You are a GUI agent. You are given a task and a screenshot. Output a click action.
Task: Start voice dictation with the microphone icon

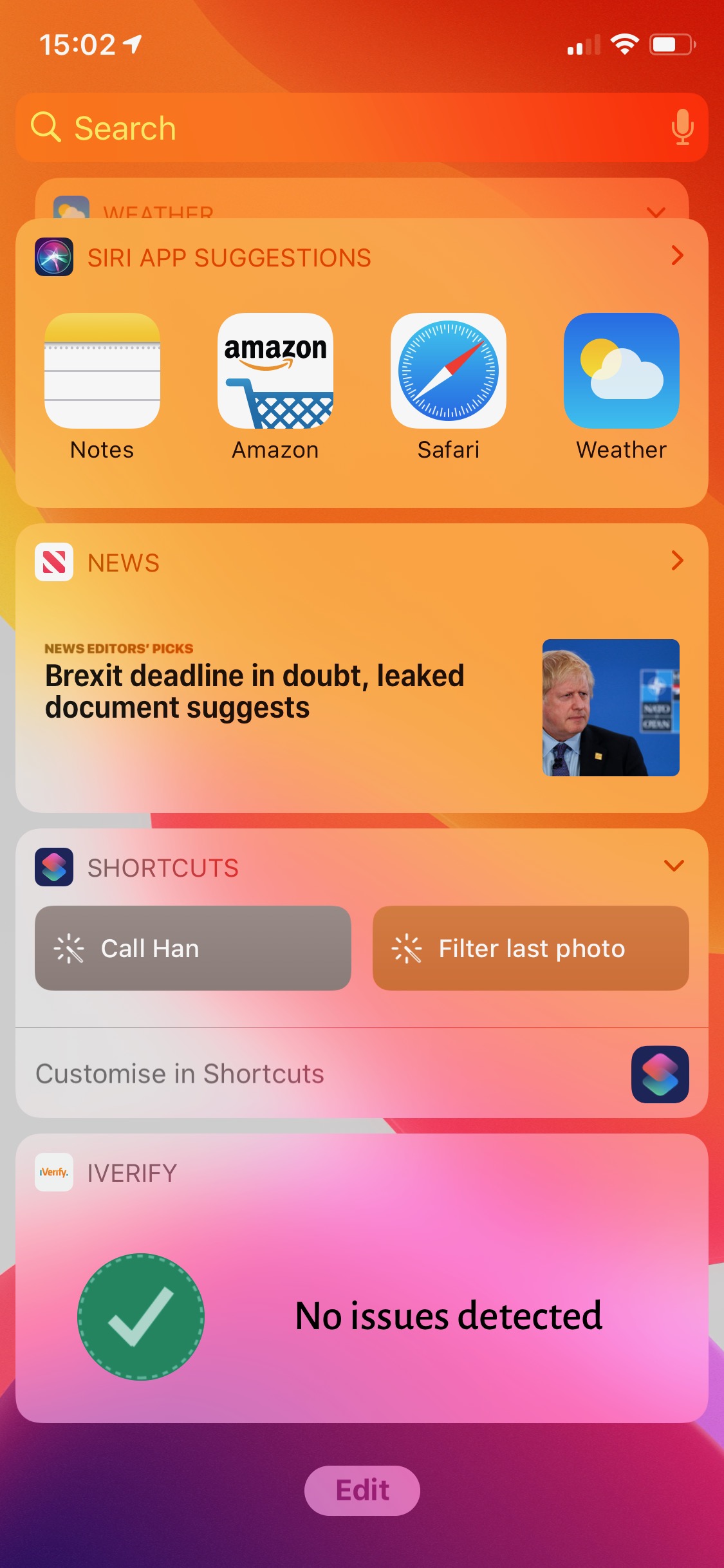pos(682,127)
